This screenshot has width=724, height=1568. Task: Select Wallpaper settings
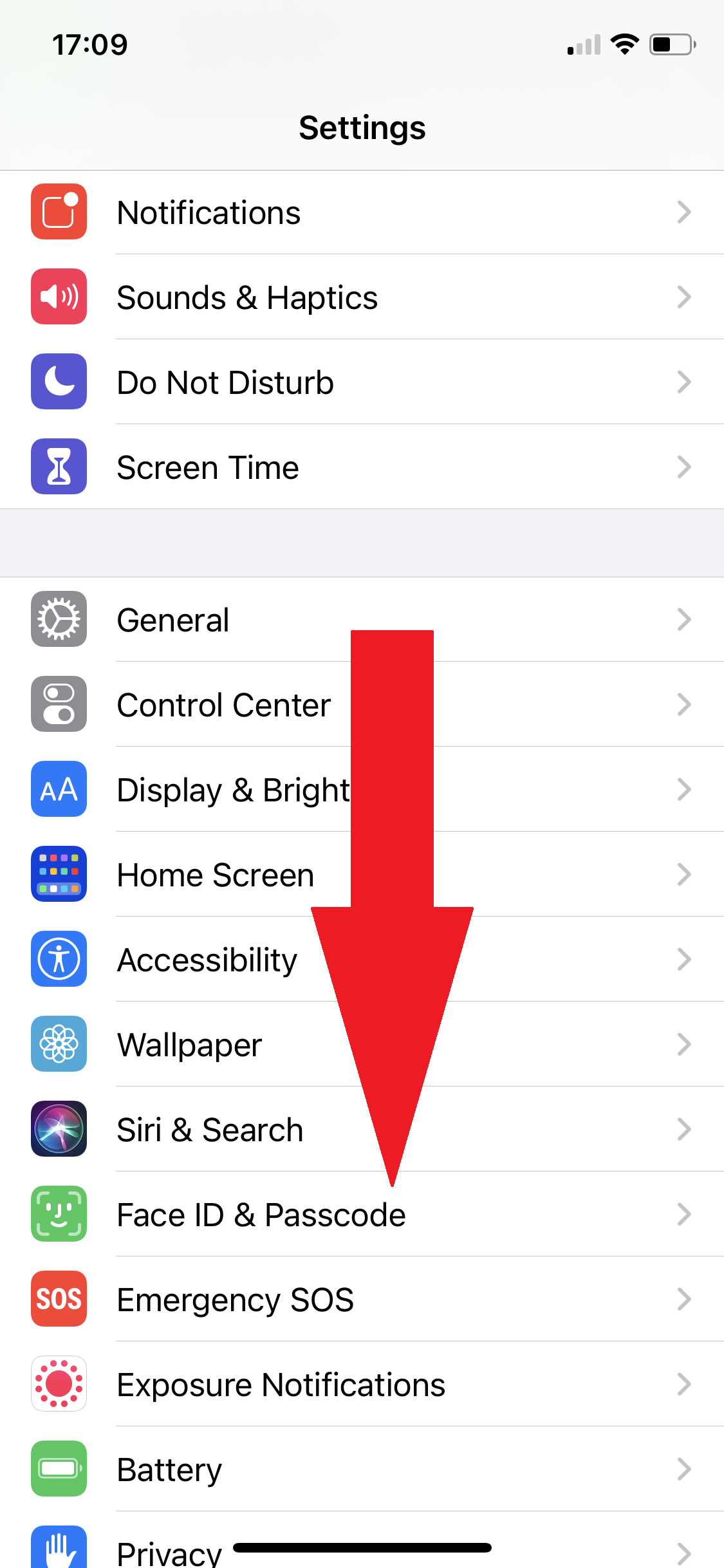click(362, 1044)
